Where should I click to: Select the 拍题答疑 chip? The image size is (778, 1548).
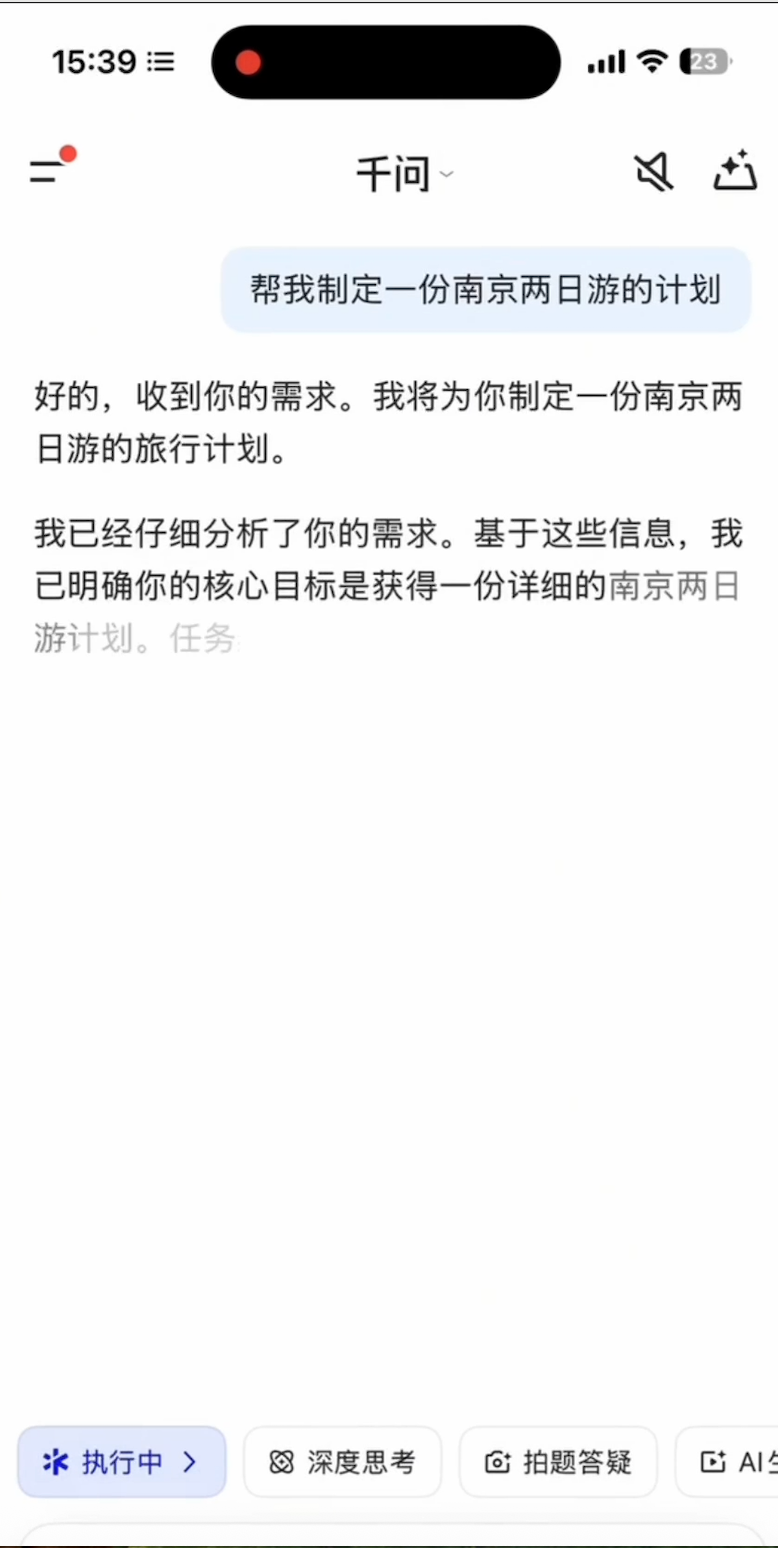(558, 1462)
